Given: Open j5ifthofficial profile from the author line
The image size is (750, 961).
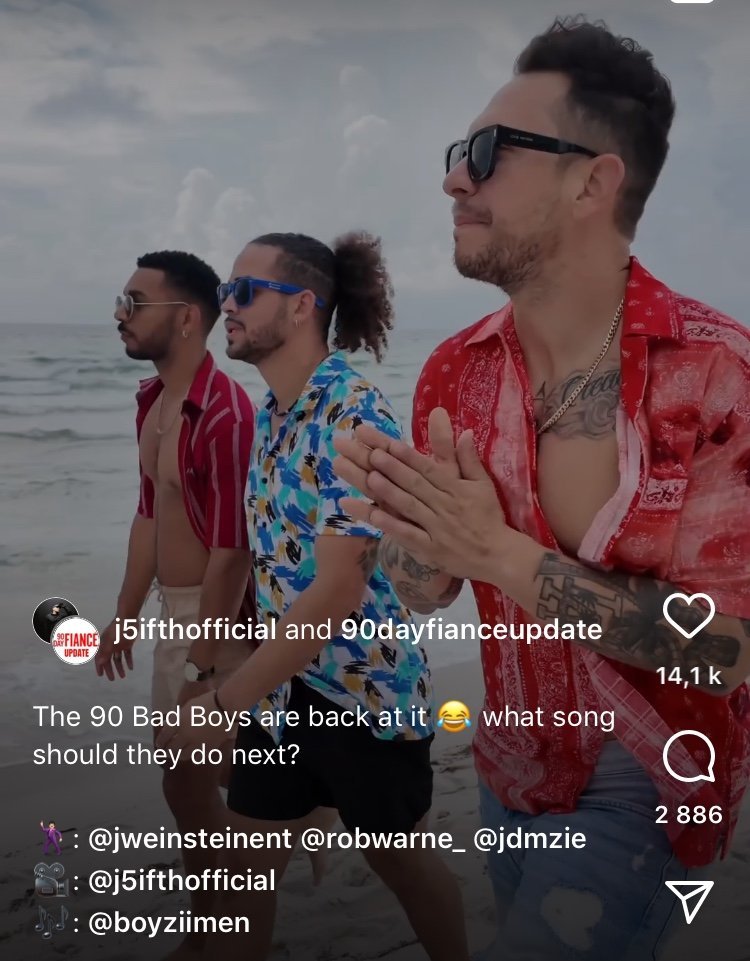Looking at the screenshot, I should [195, 630].
